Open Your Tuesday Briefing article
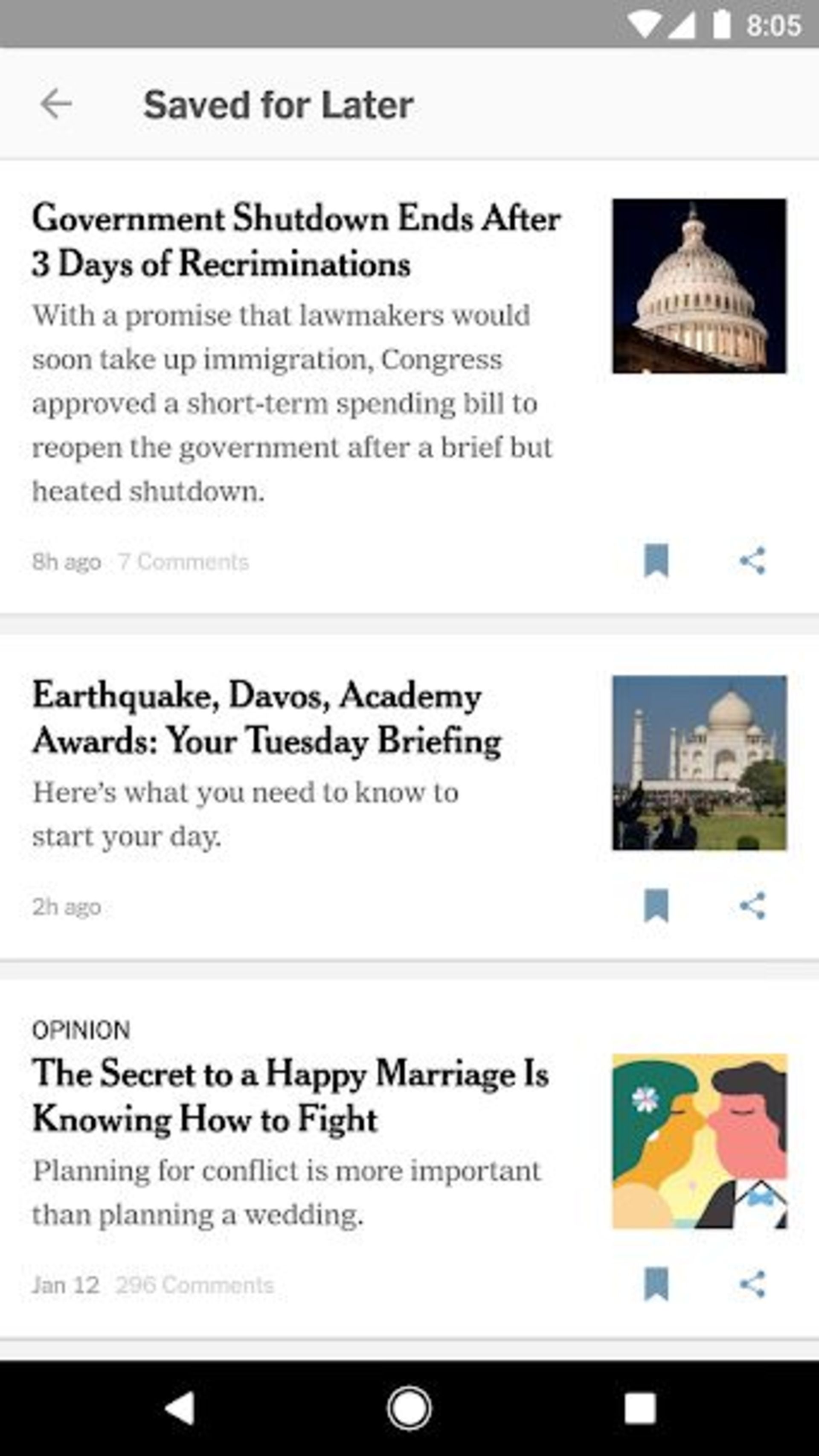The image size is (819, 1456). [266, 718]
